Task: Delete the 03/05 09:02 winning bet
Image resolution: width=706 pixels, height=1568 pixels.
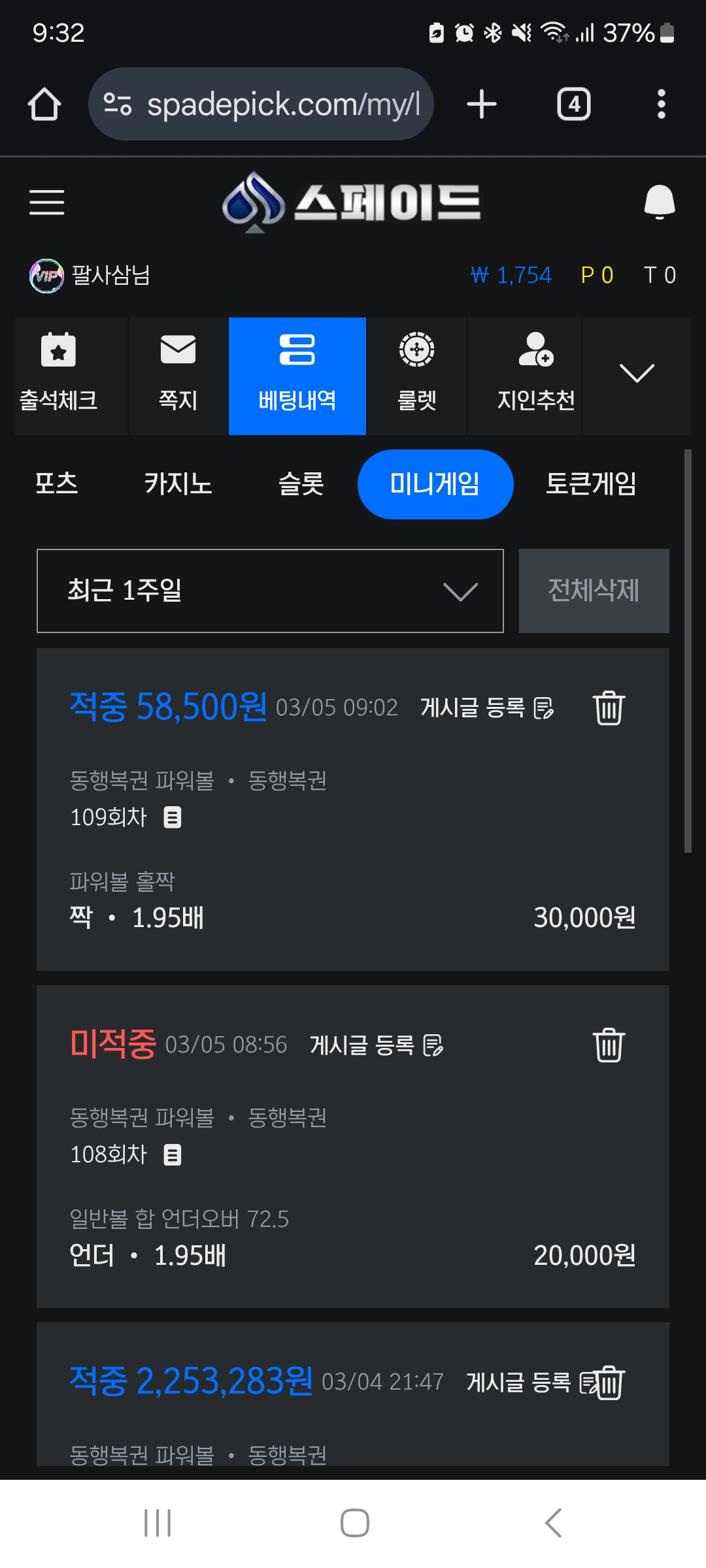Action: (x=609, y=708)
